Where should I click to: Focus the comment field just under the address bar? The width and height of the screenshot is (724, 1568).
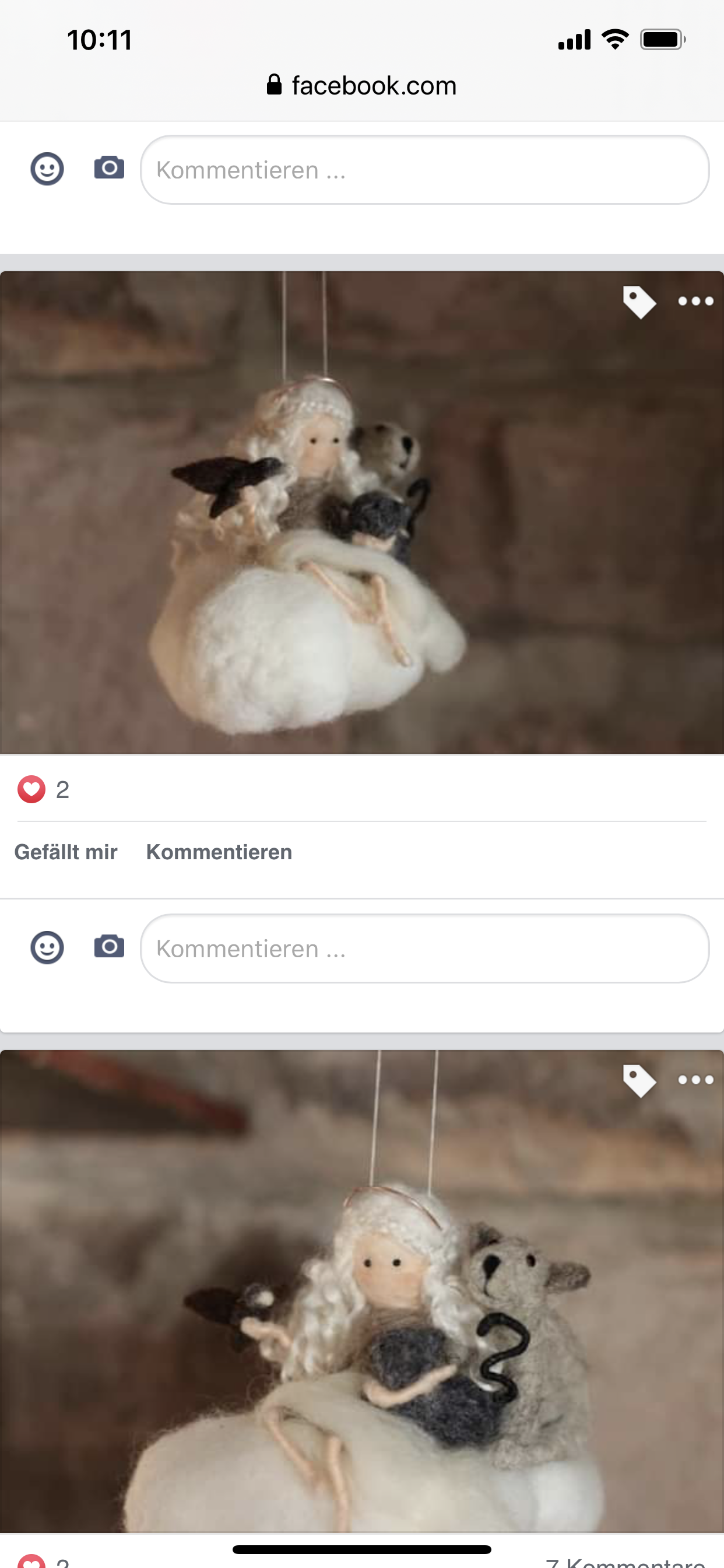425,170
